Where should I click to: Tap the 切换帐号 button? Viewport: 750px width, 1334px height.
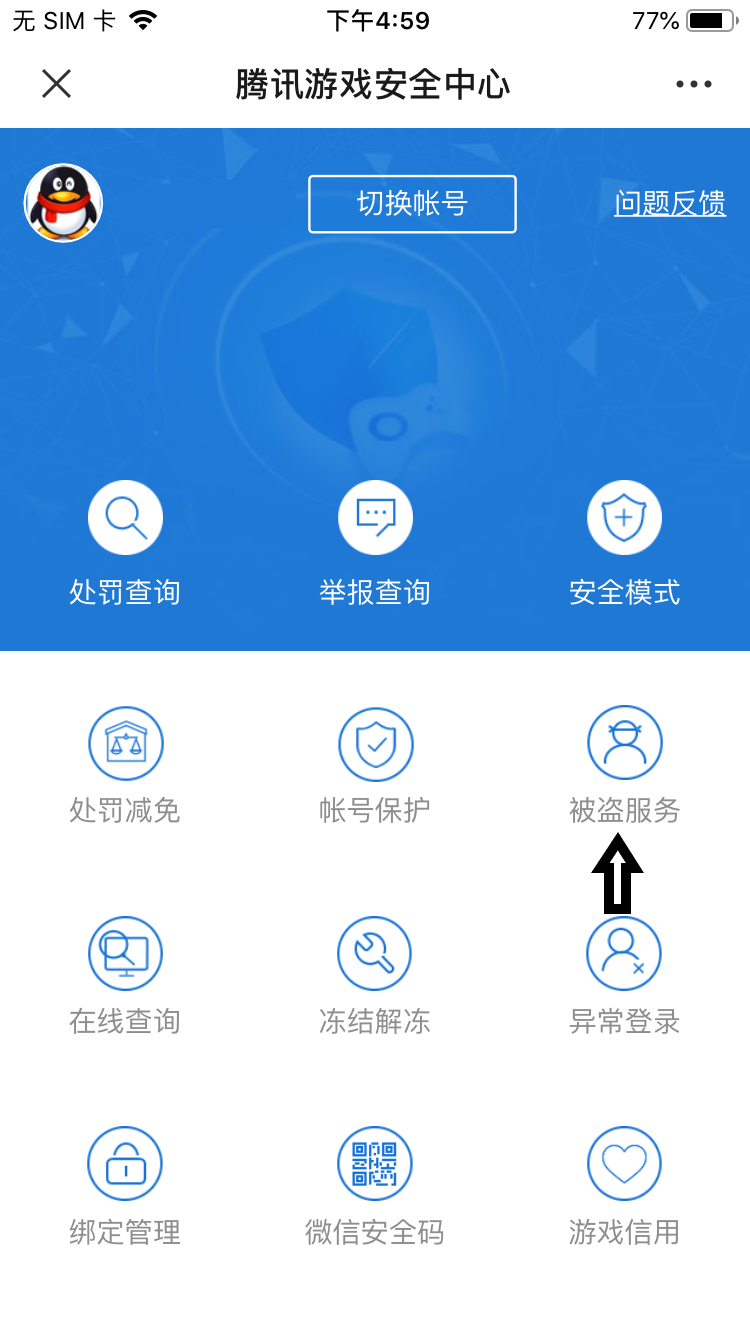click(412, 204)
